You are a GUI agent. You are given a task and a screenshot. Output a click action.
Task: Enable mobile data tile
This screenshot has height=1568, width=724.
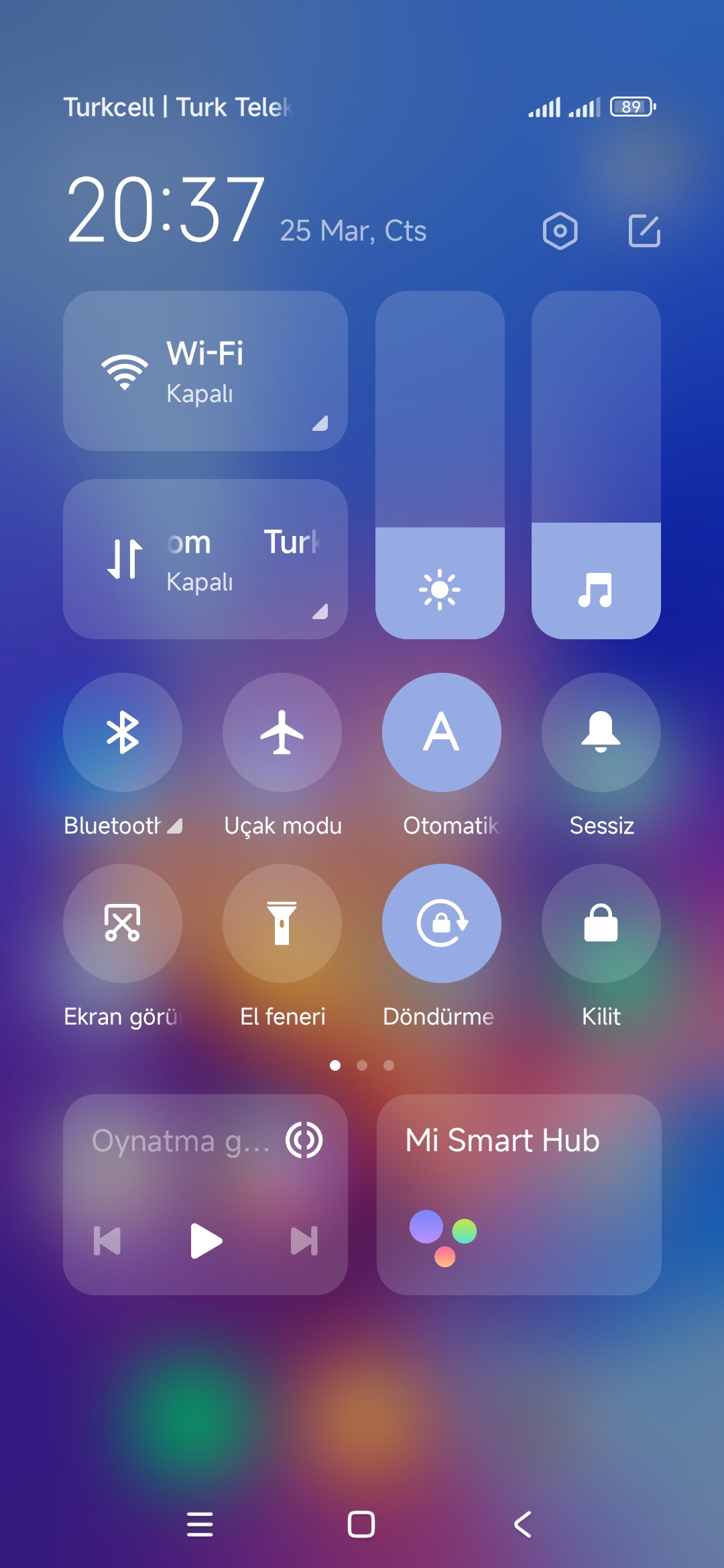pyautogui.click(x=205, y=559)
